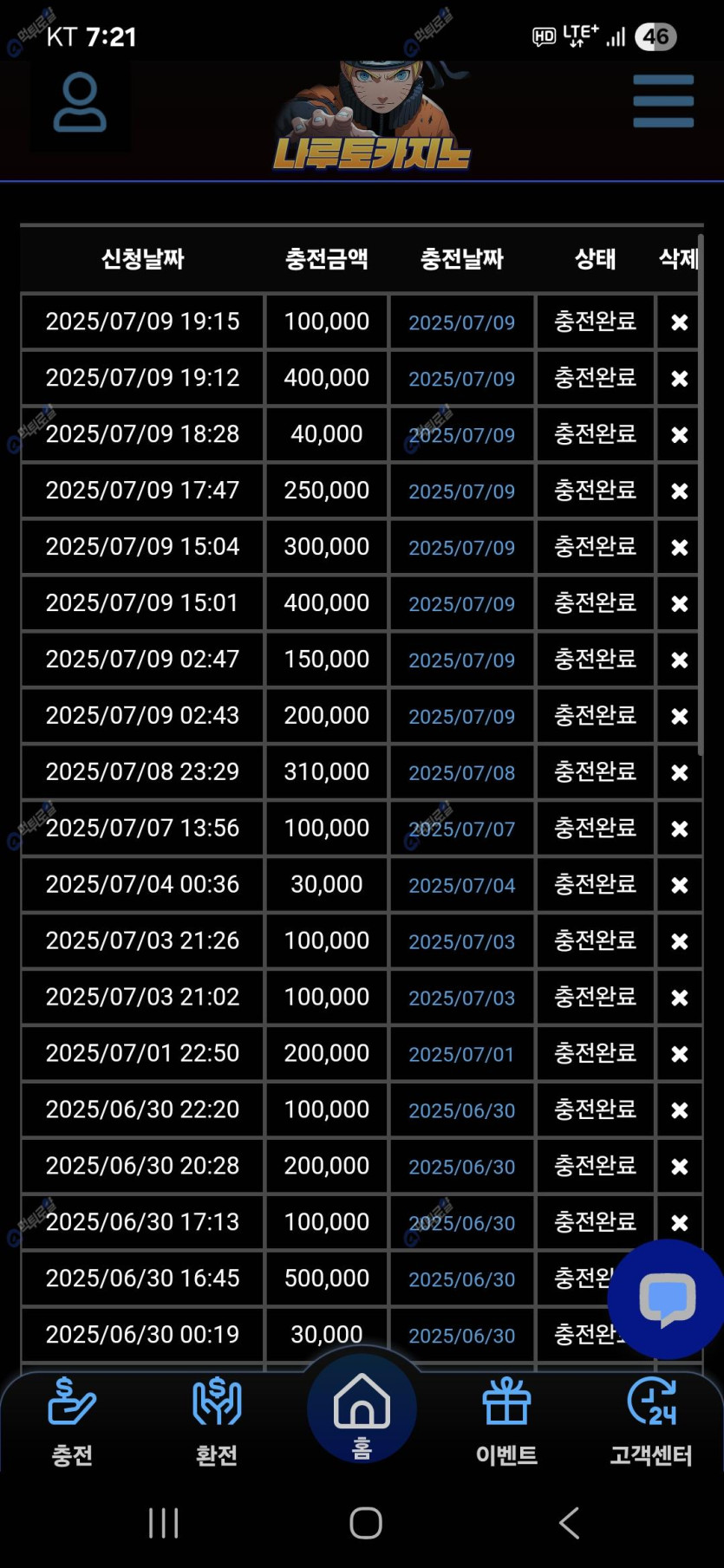Delete the 2025/07/09 17:47 record
The width and height of the screenshot is (724, 1568).
(680, 491)
